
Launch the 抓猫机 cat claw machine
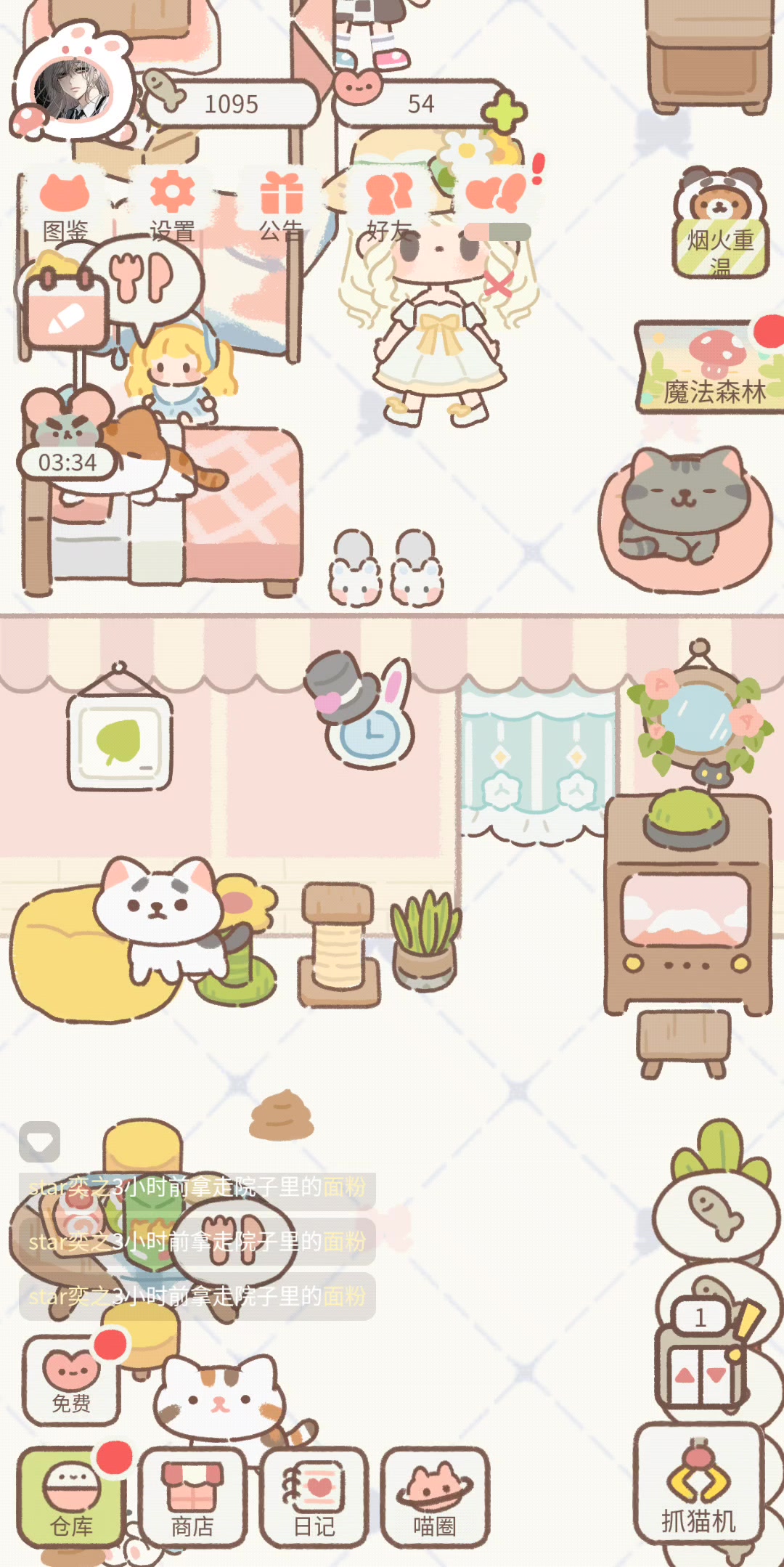[699, 1484]
